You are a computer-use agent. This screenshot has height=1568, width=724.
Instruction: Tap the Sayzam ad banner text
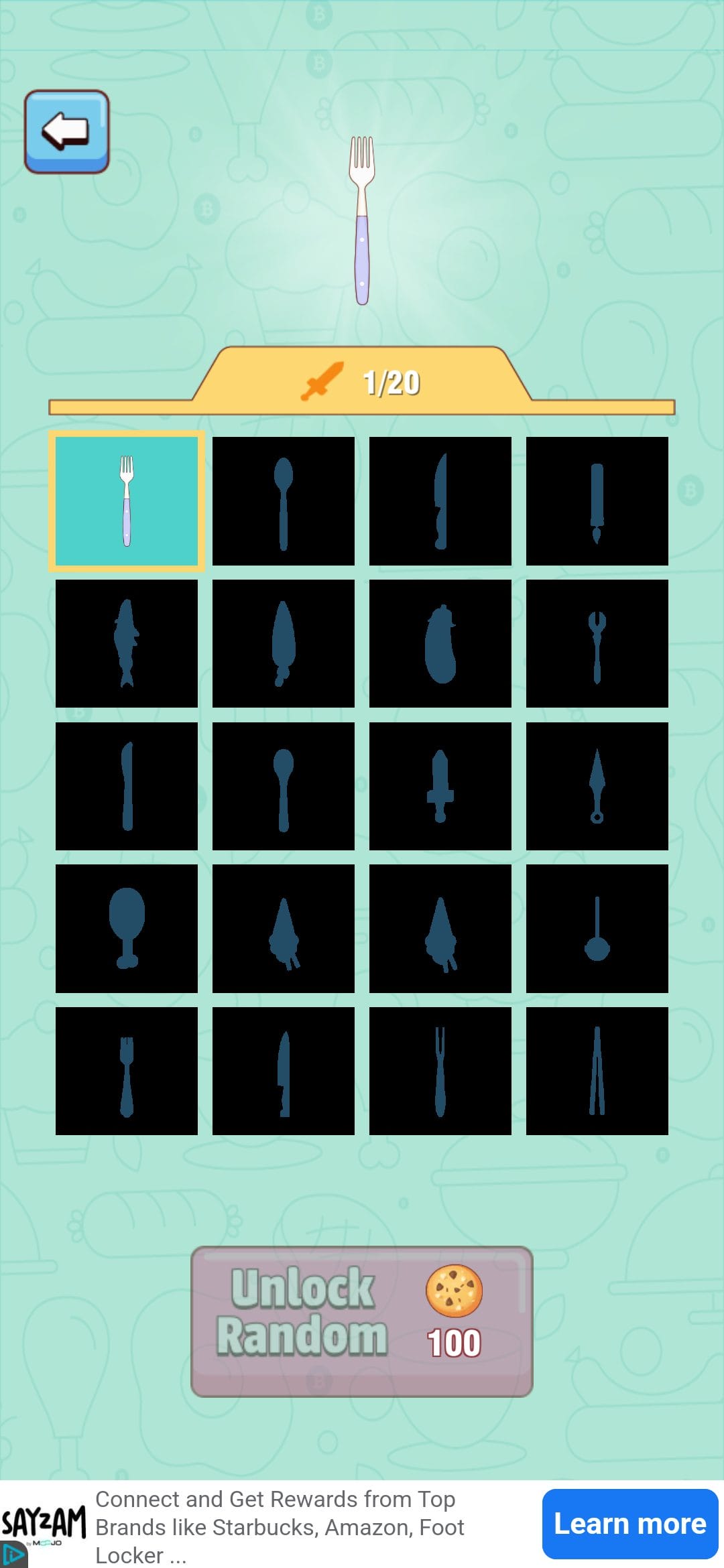(280, 1526)
